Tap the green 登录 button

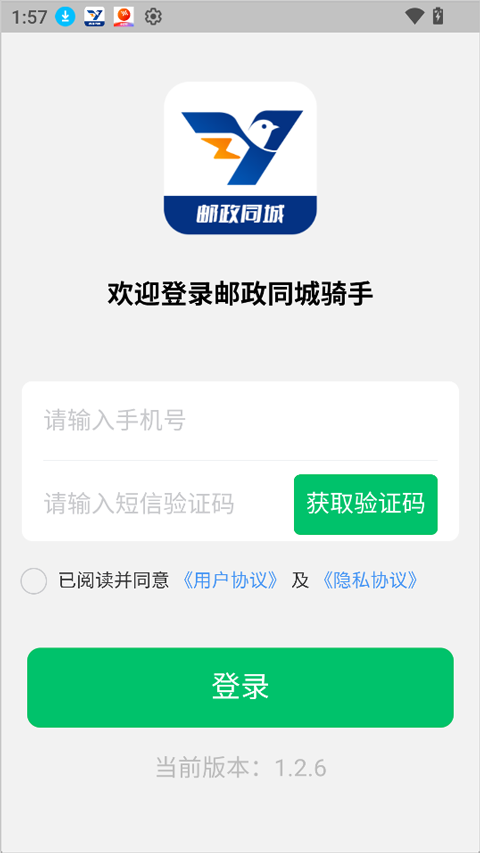coord(240,687)
